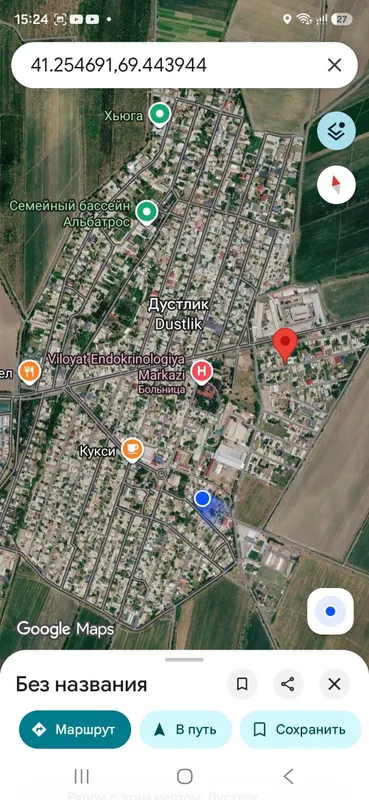
Task: Tap Сохранить to save this place
Action: point(300,730)
